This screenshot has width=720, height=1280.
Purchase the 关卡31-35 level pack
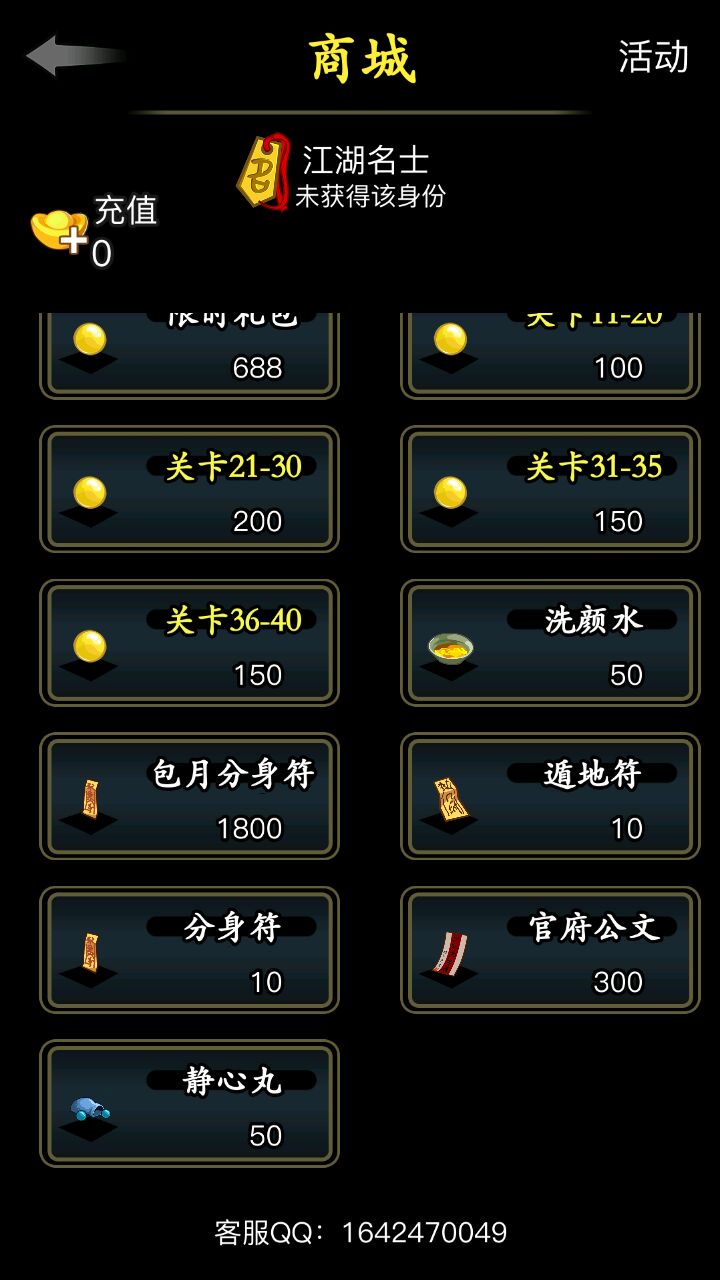(550, 490)
